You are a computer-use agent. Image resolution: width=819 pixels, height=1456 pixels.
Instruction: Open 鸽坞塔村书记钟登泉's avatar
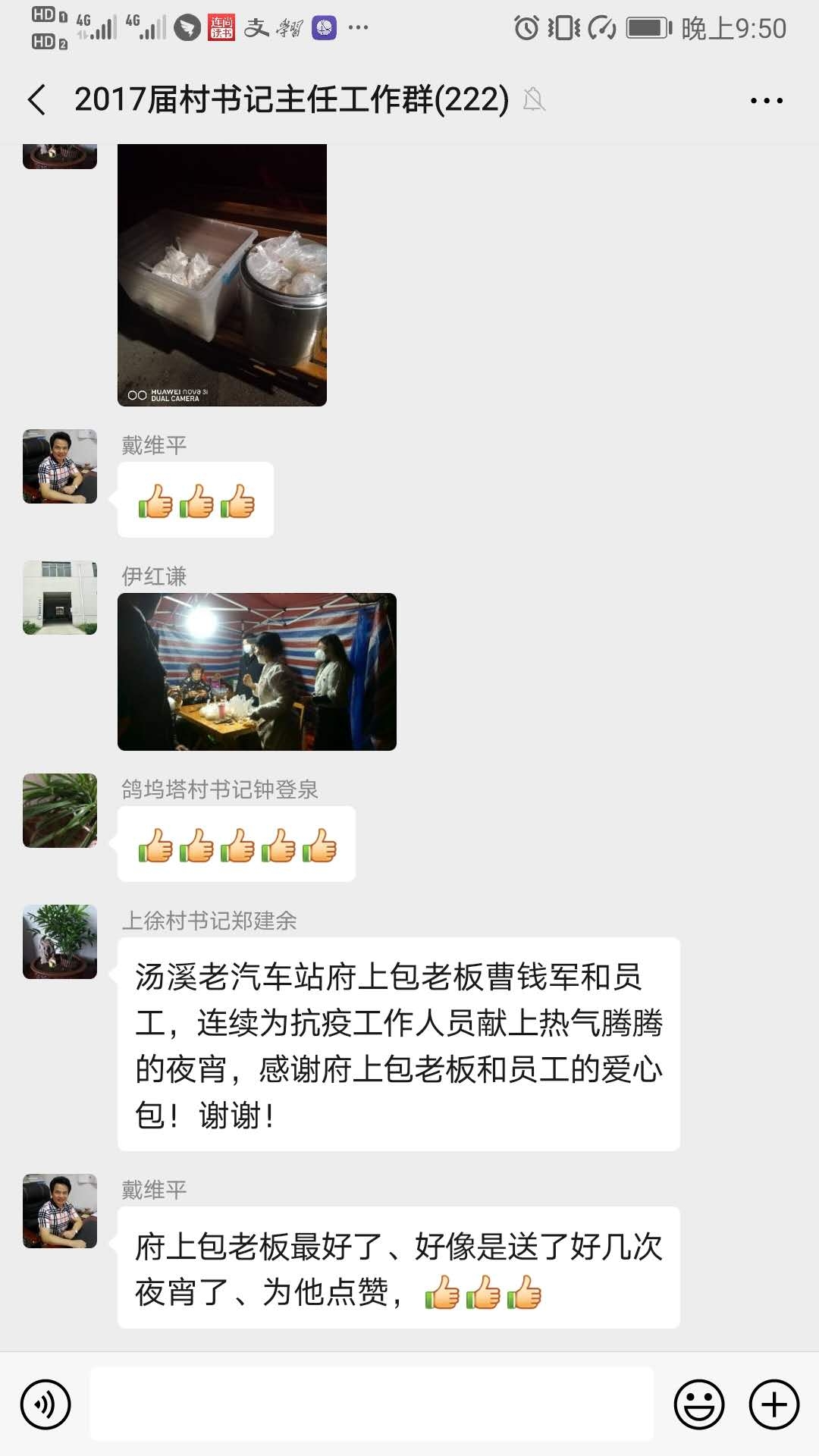pyautogui.click(x=60, y=811)
